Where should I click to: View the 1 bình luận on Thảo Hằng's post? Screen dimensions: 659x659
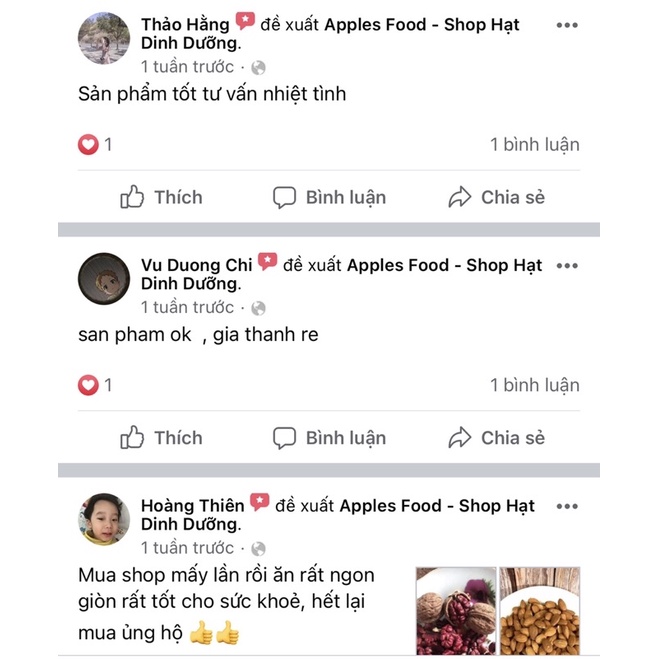click(534, 145)
